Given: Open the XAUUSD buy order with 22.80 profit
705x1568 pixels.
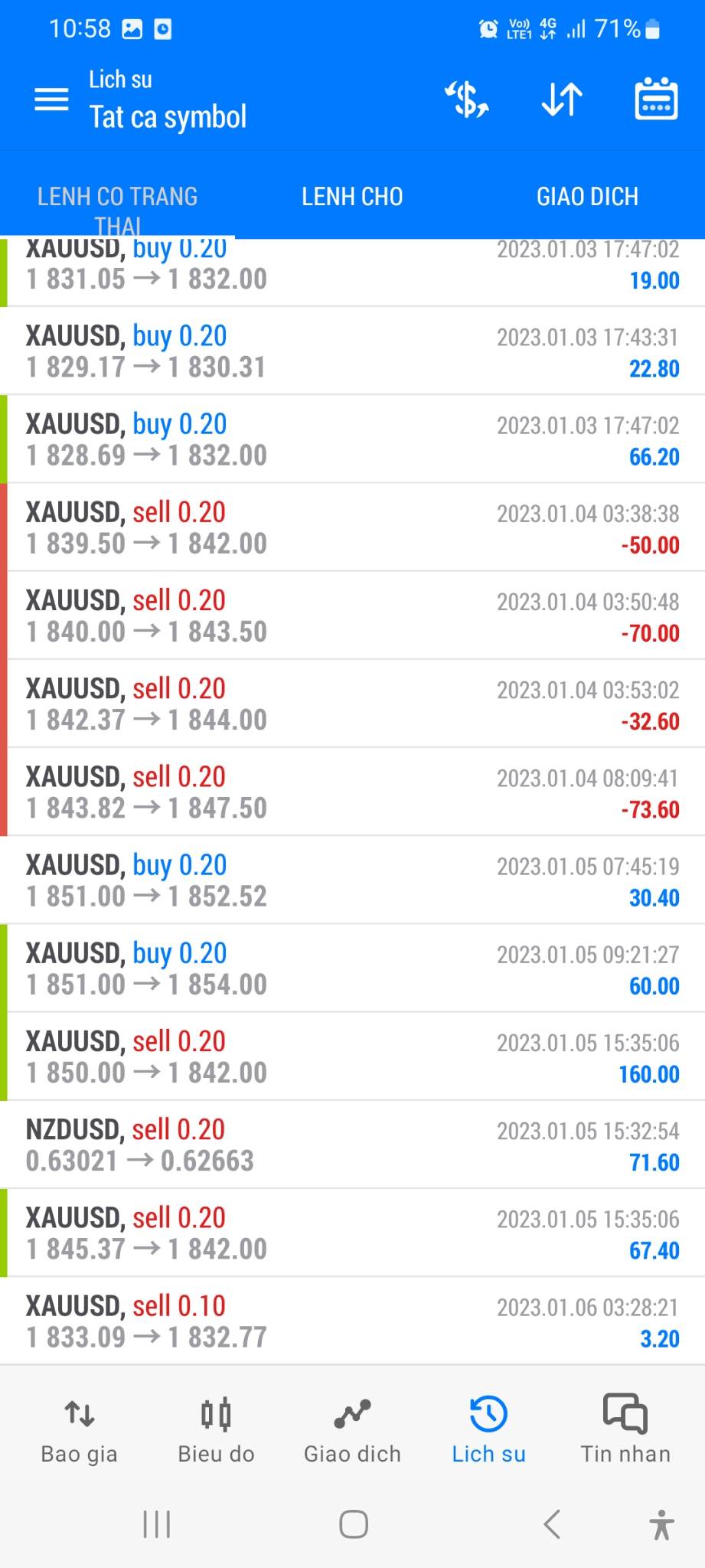Looking at the screenshot, I should (x=352, y=351).
